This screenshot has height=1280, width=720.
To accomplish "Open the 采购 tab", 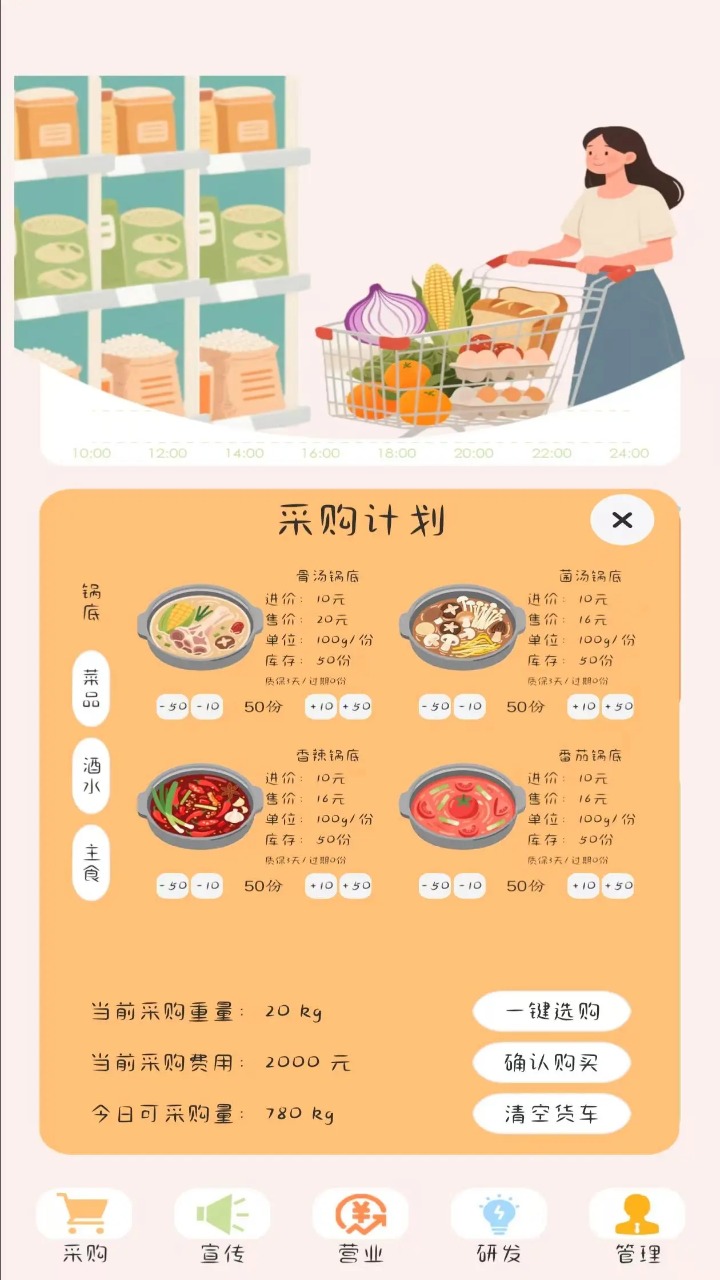I will click(84, 1226).
